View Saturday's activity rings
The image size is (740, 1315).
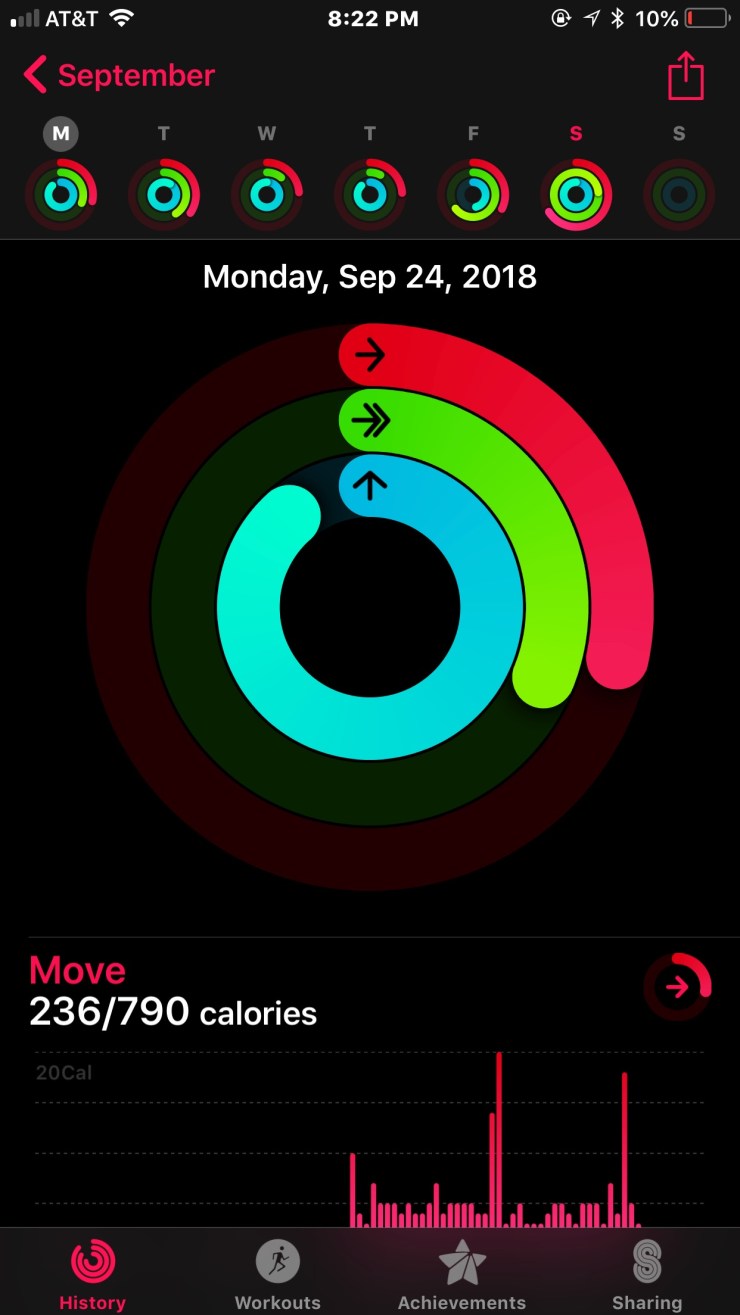point(576,194)
